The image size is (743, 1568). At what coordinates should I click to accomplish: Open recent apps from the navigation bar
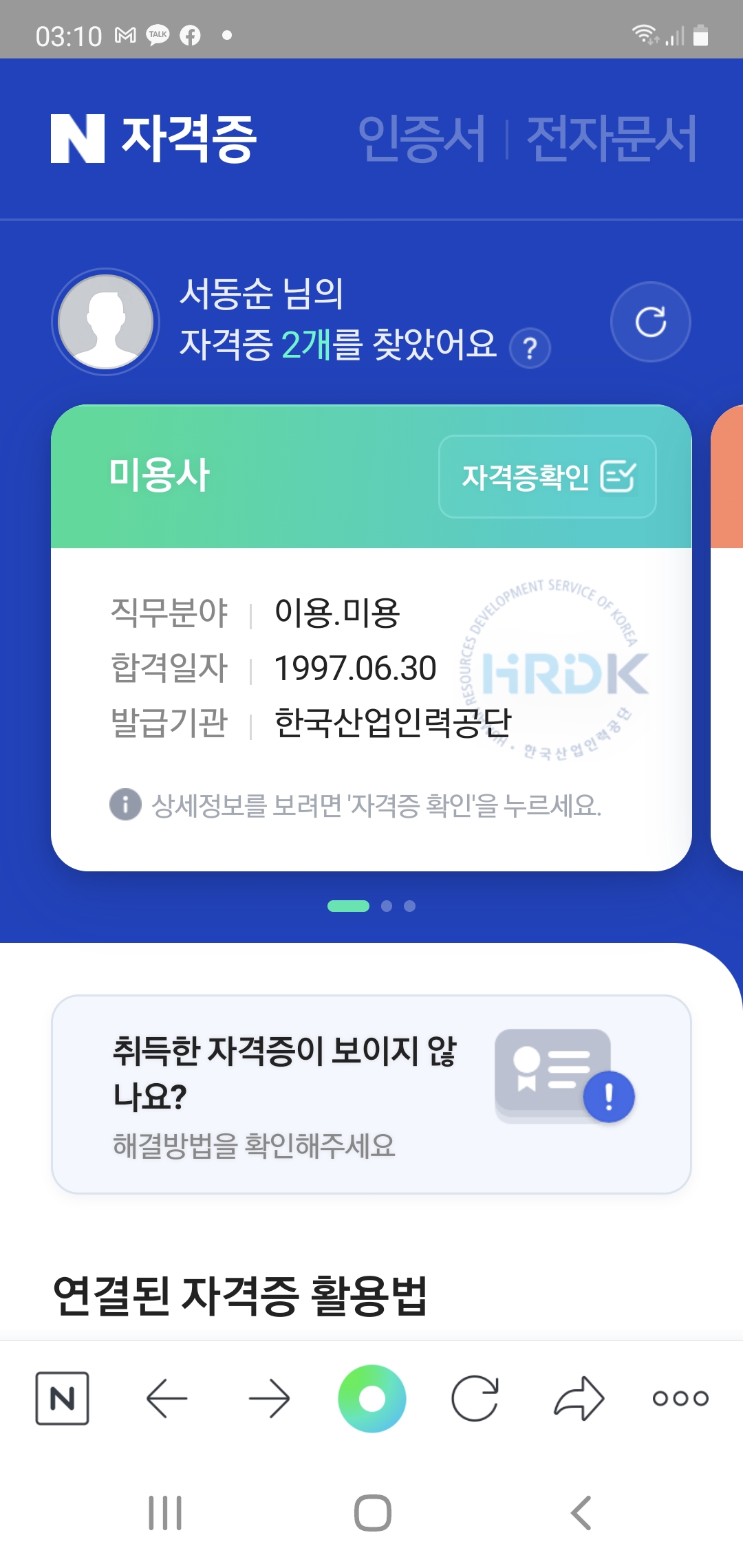point(165,1513)
